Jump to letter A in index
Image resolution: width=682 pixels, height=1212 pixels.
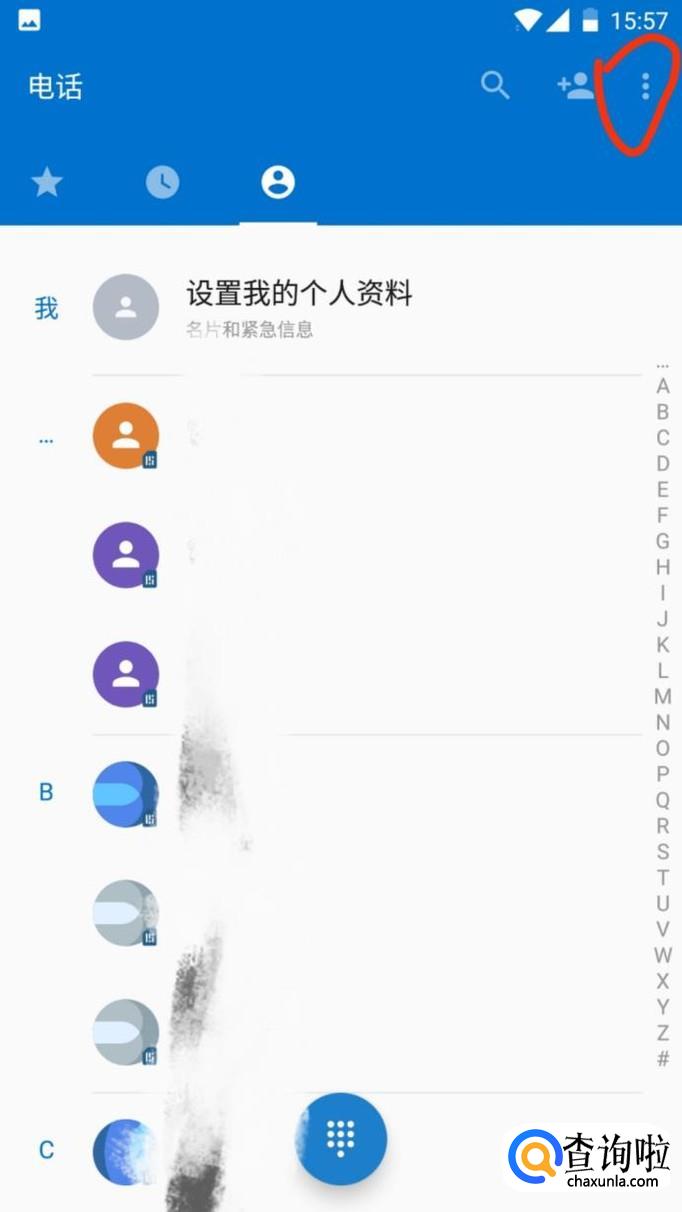point(662,387)
